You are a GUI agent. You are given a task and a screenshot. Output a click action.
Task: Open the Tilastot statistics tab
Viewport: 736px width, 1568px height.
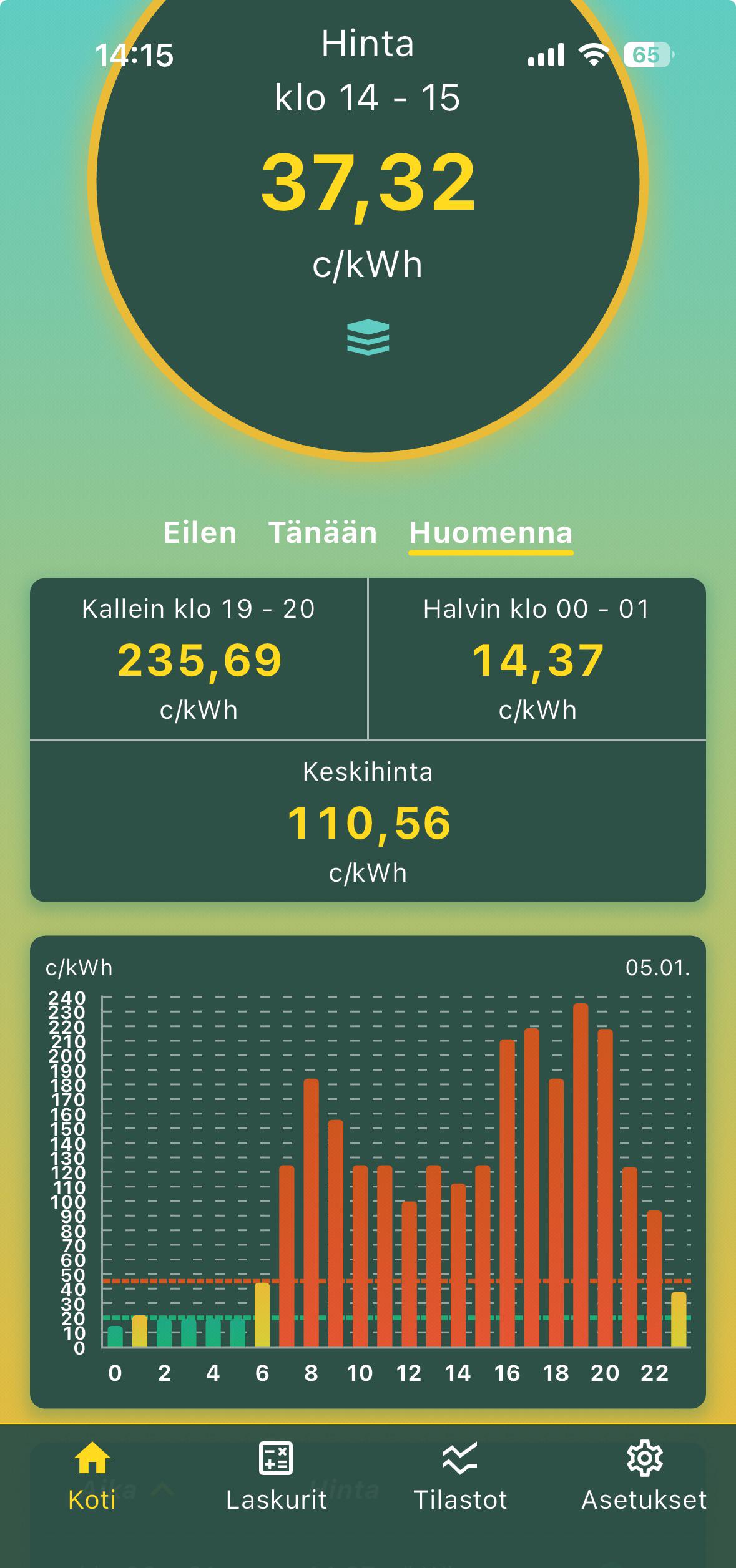(x=460, y=1477)
